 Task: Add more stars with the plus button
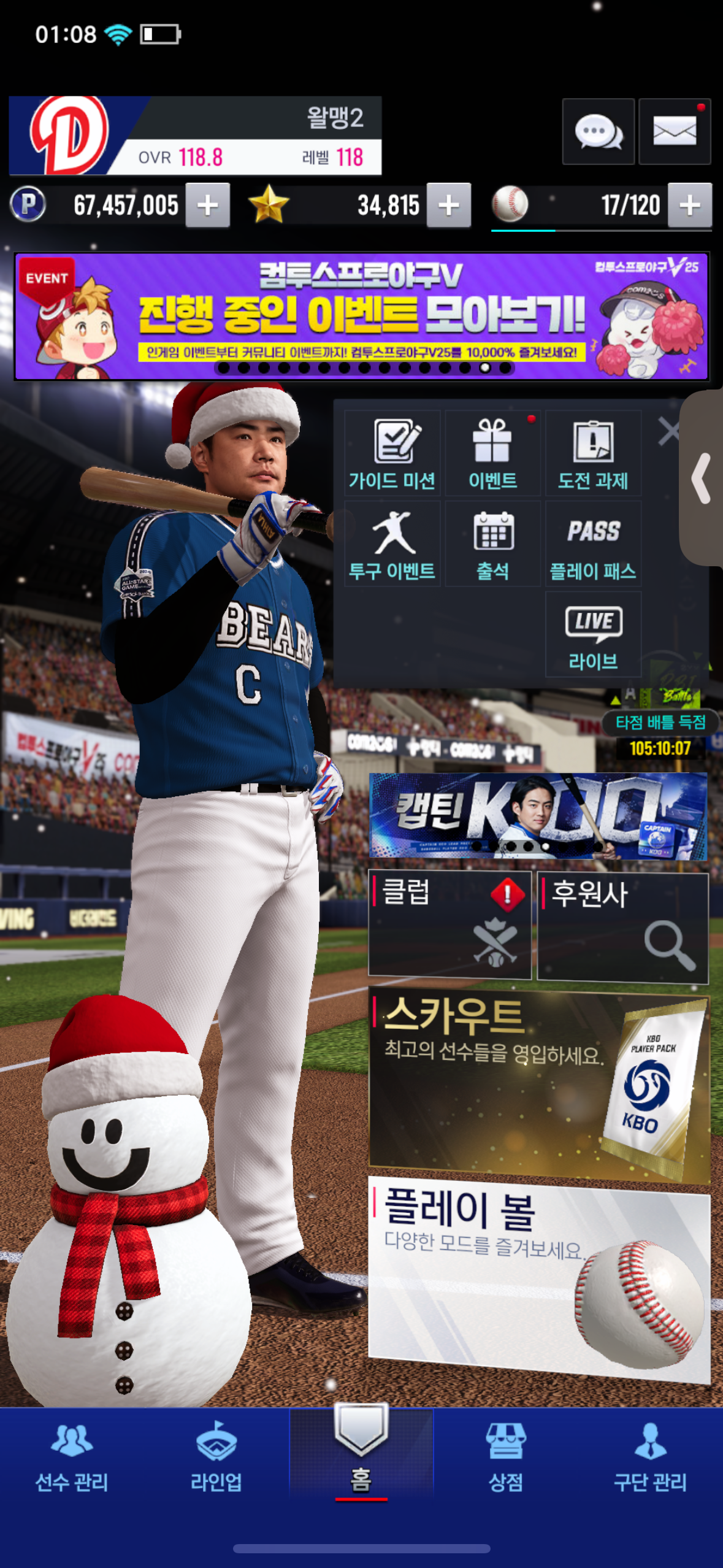pos(449,206)
